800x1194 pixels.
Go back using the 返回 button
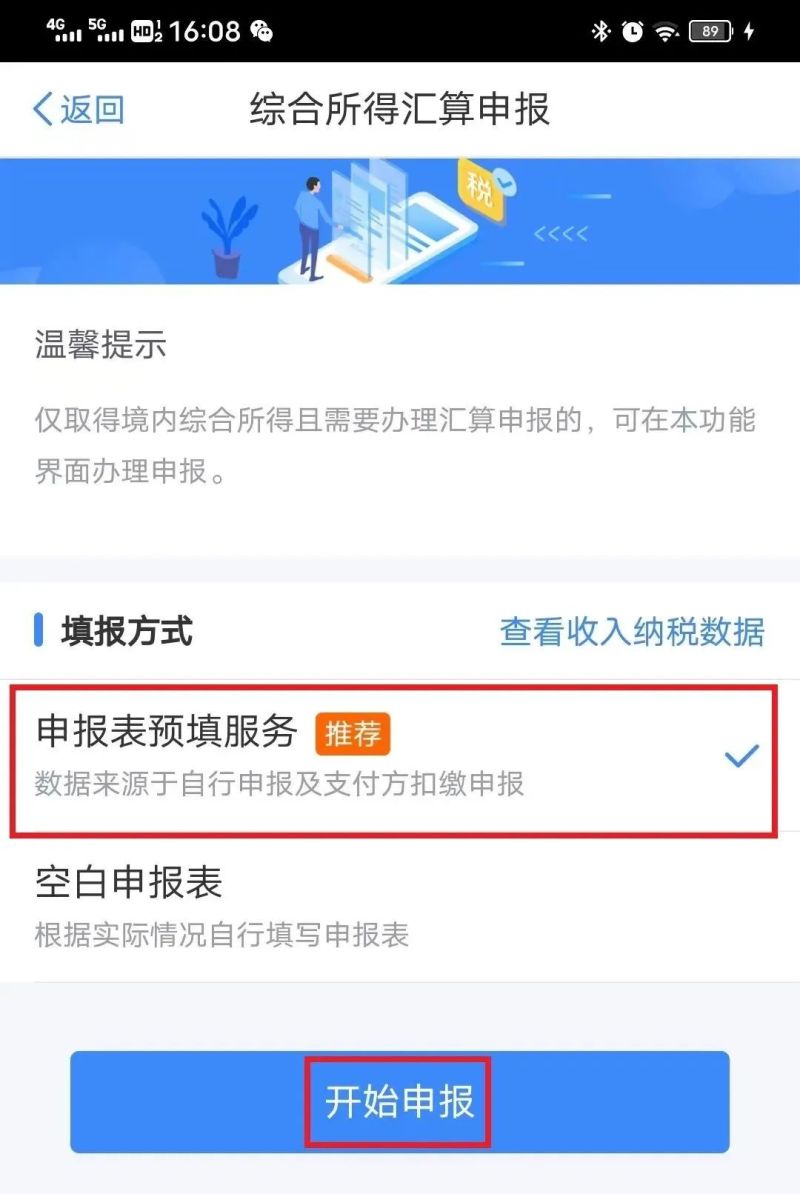78,109
